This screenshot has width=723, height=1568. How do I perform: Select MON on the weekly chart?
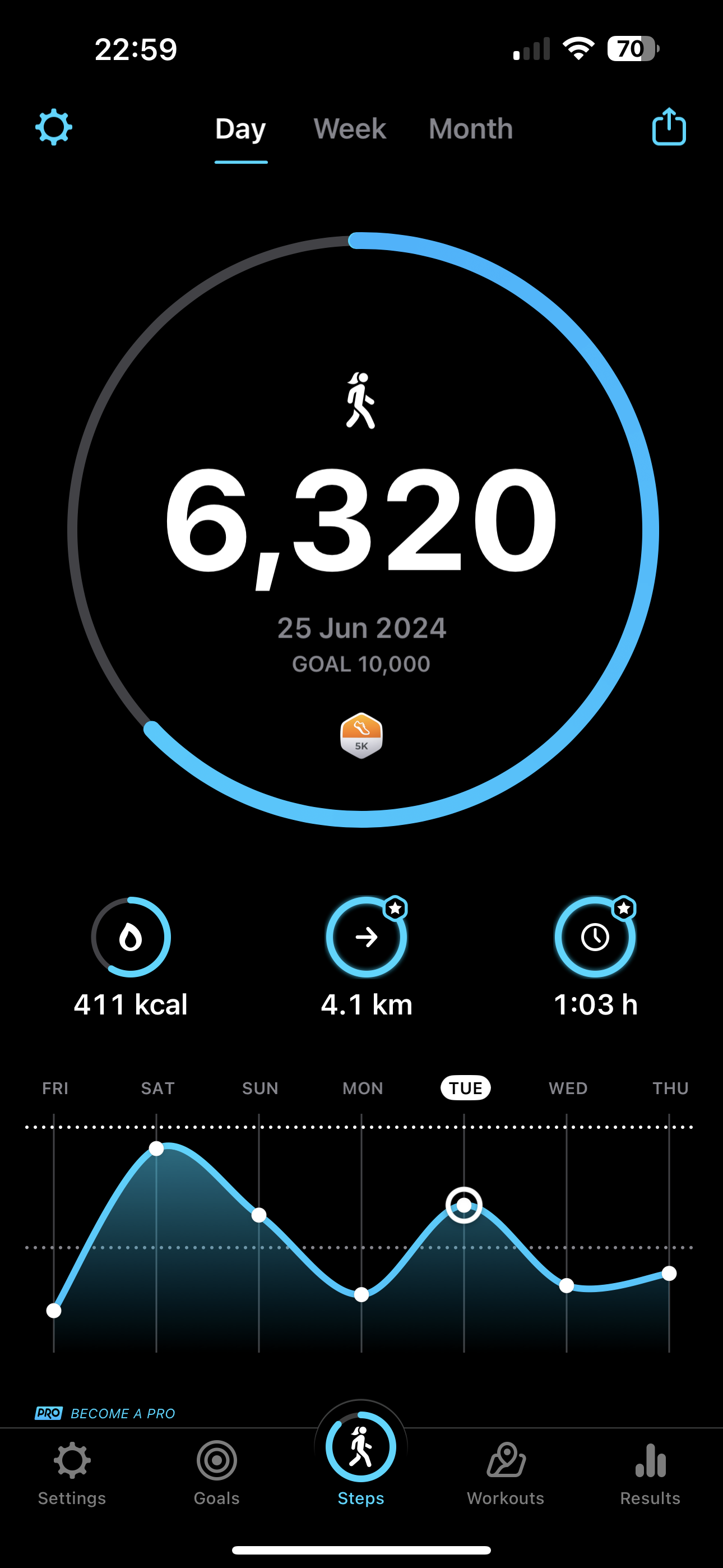[363, 1089]
